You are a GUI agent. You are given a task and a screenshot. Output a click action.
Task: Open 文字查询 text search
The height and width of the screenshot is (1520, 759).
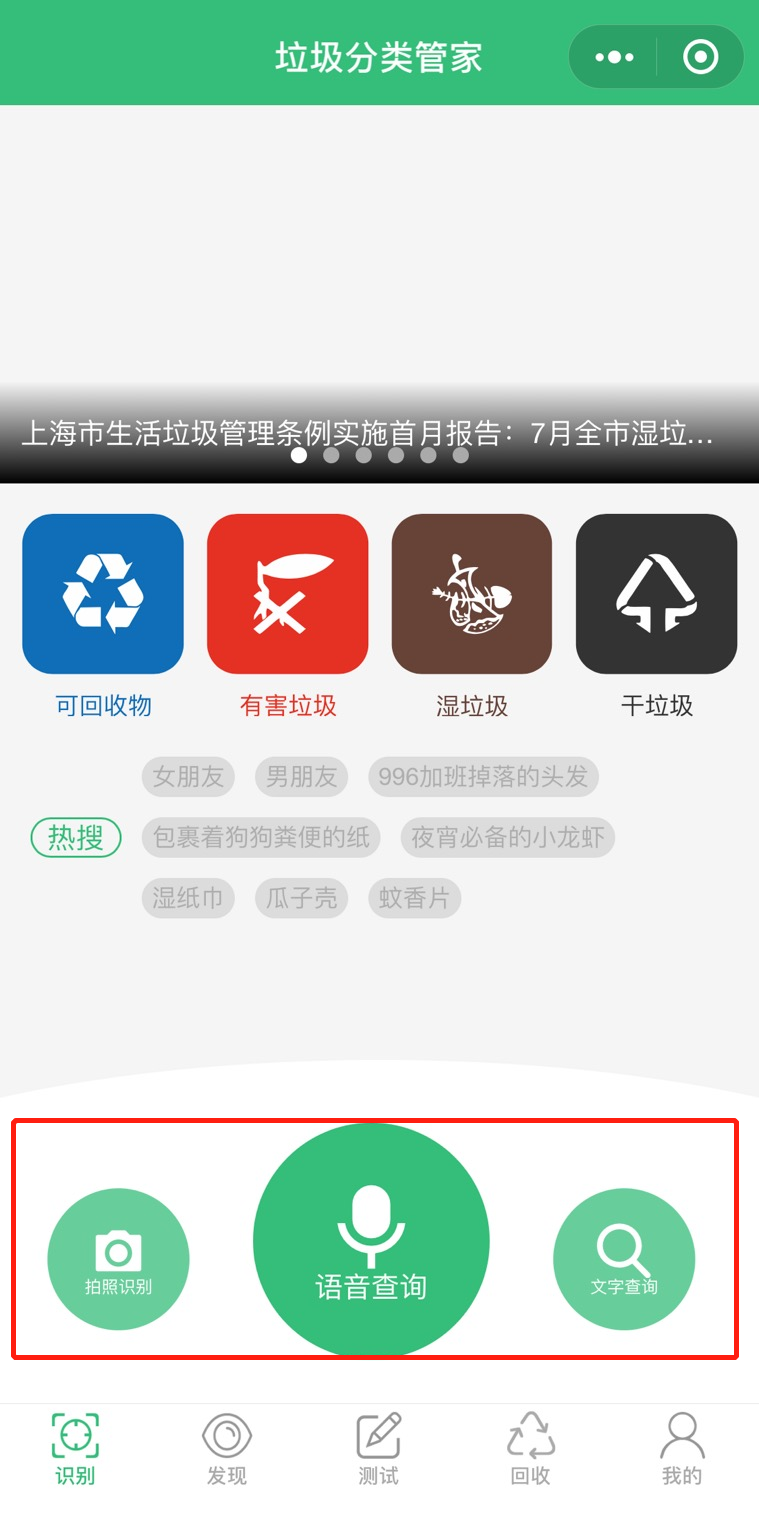624,1258
